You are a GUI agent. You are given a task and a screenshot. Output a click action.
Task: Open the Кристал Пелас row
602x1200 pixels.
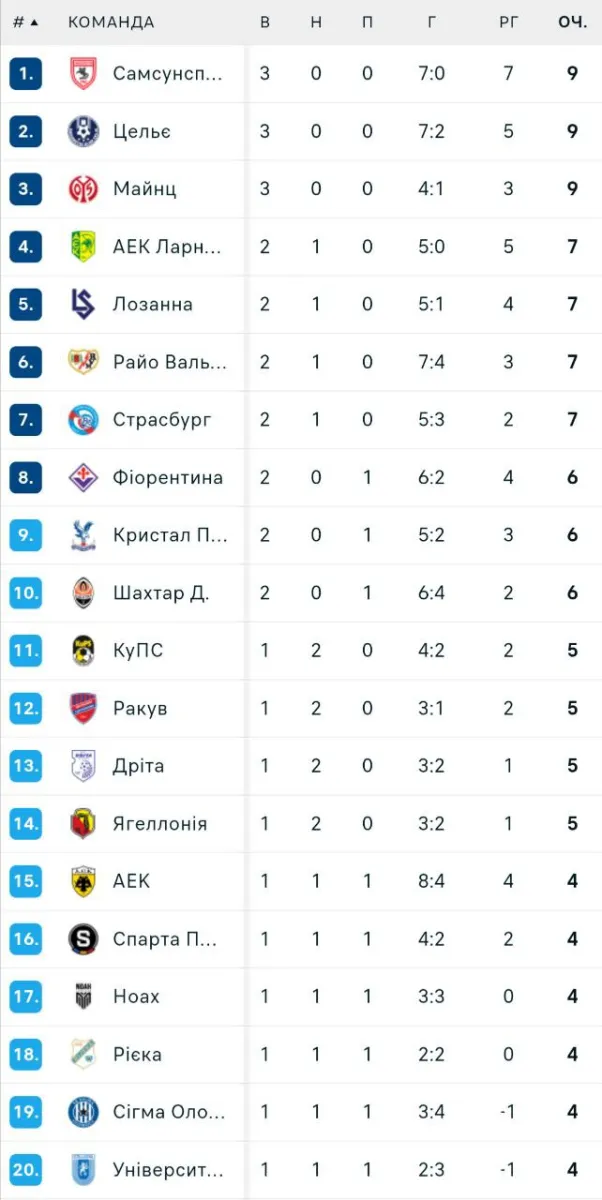[x=169, y=535]
